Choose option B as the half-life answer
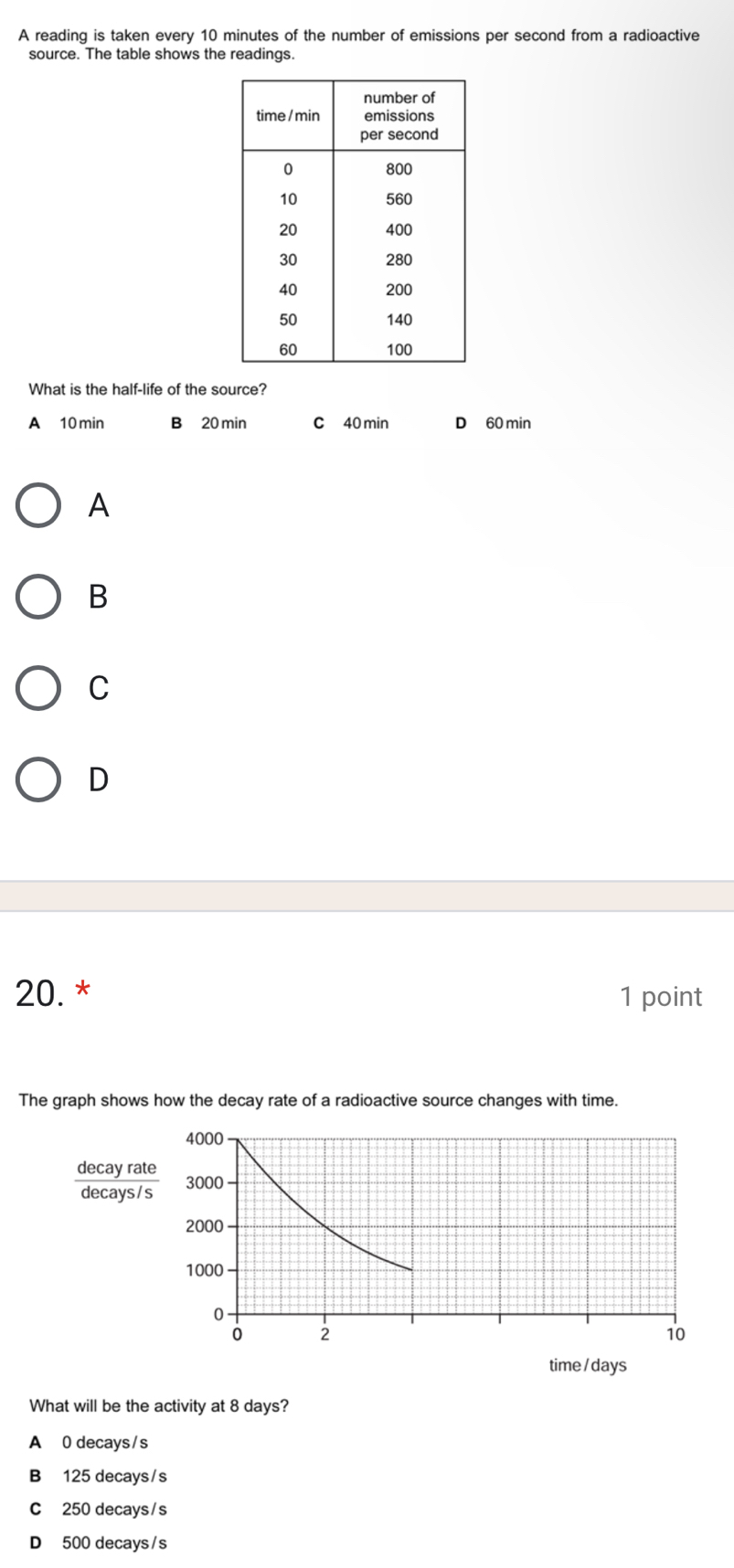 [x=38, y=597]
